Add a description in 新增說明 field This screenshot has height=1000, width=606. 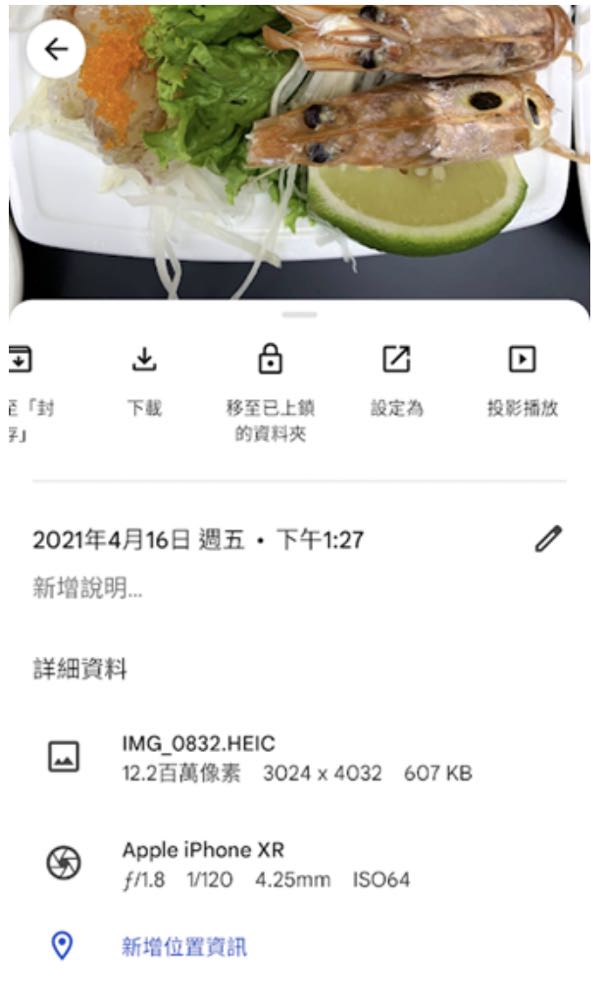pos(88,590)
